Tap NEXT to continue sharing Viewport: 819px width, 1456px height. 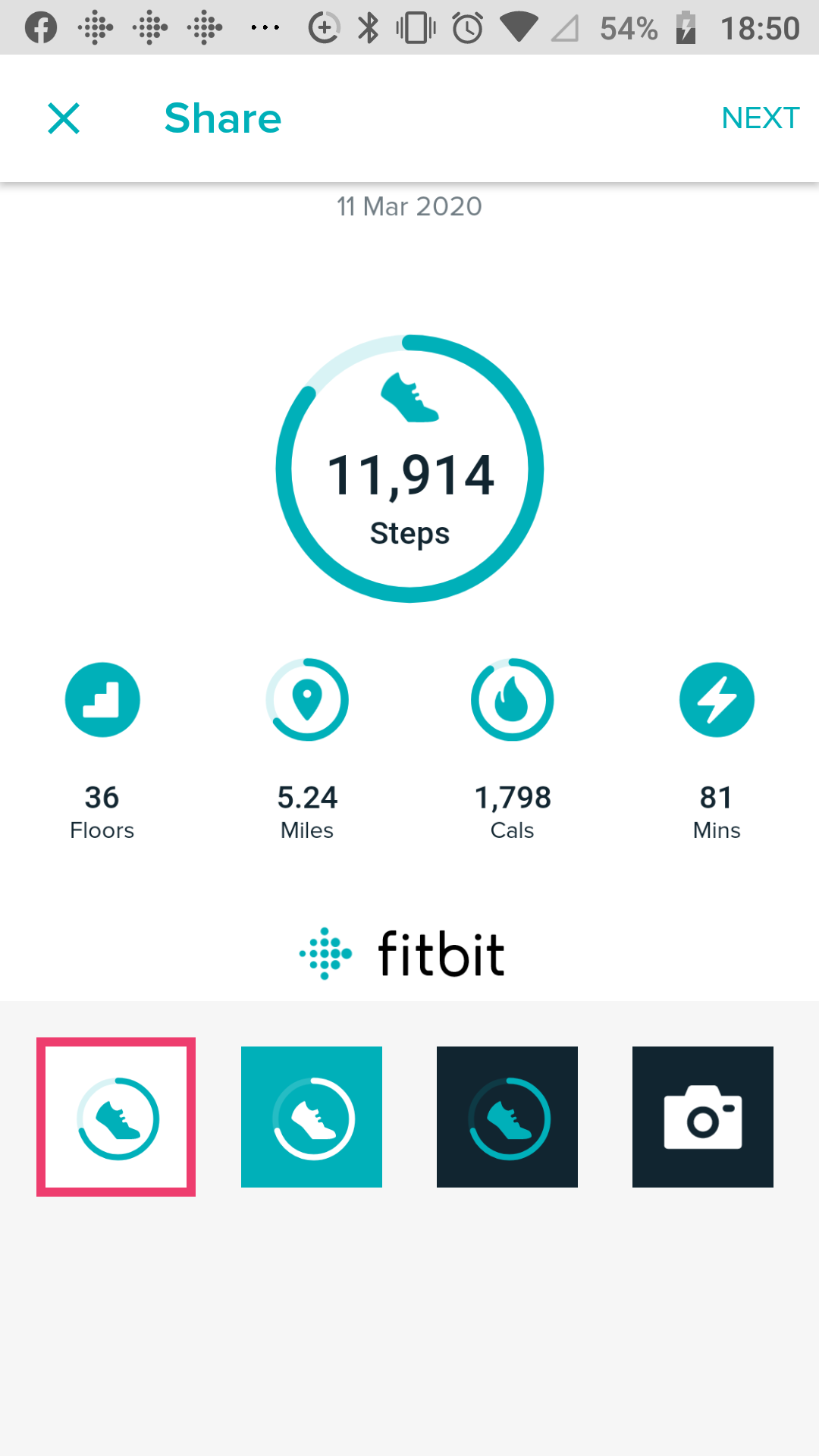pos(760,118)
